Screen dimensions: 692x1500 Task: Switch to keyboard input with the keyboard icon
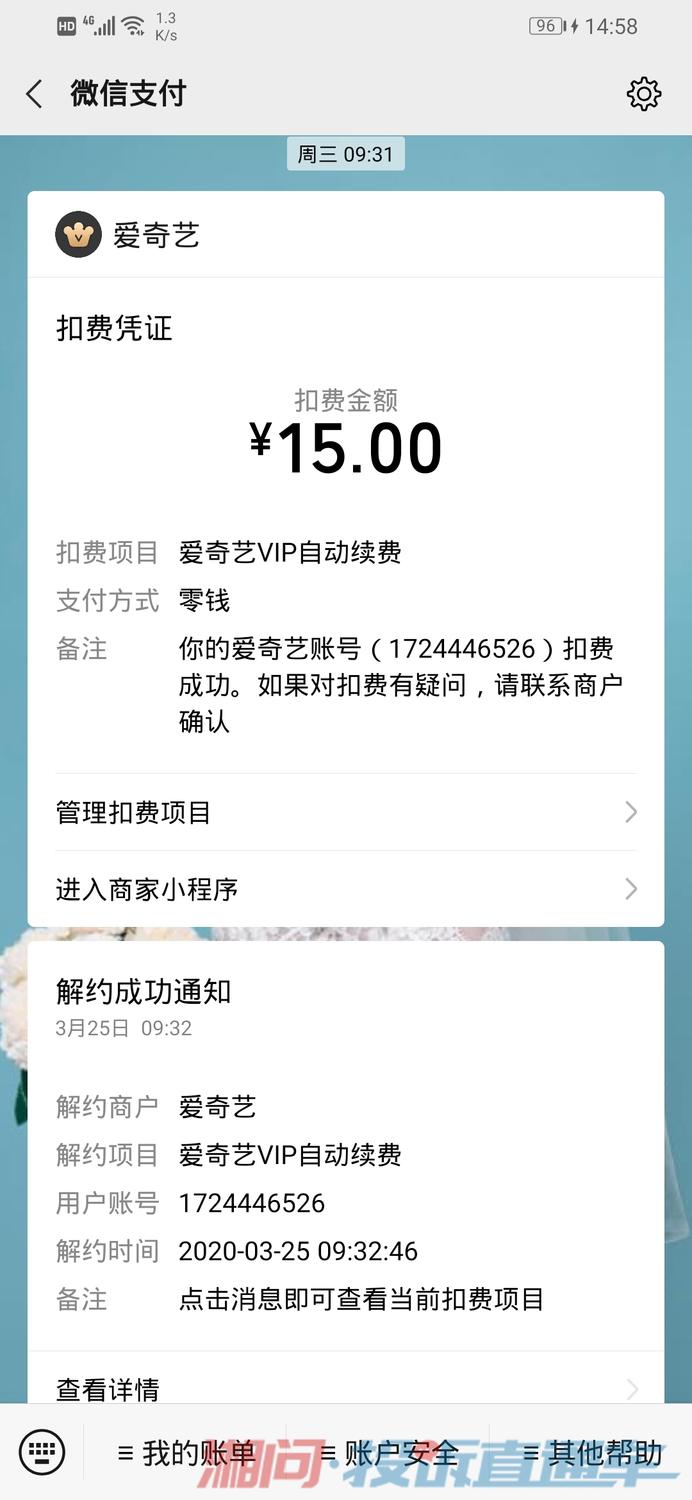[x=42, y=1452]
